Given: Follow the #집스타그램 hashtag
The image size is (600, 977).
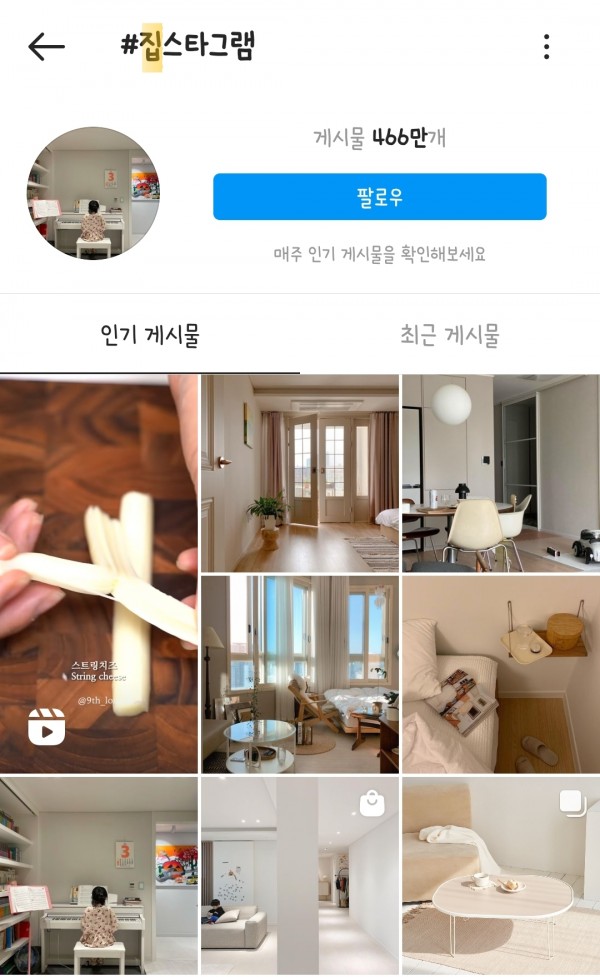Looking at the screenshot, I should [379, 196].
